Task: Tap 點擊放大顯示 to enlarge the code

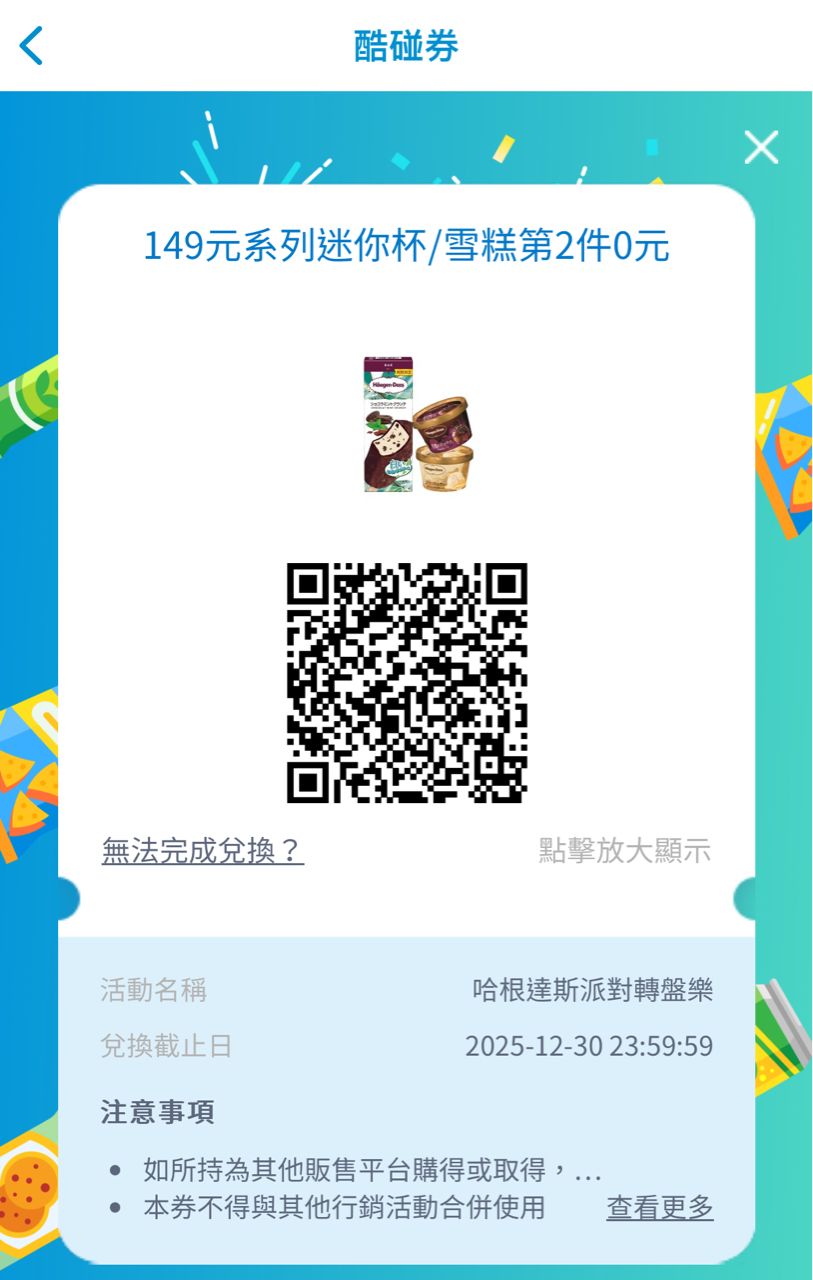Action: [625, 851]
